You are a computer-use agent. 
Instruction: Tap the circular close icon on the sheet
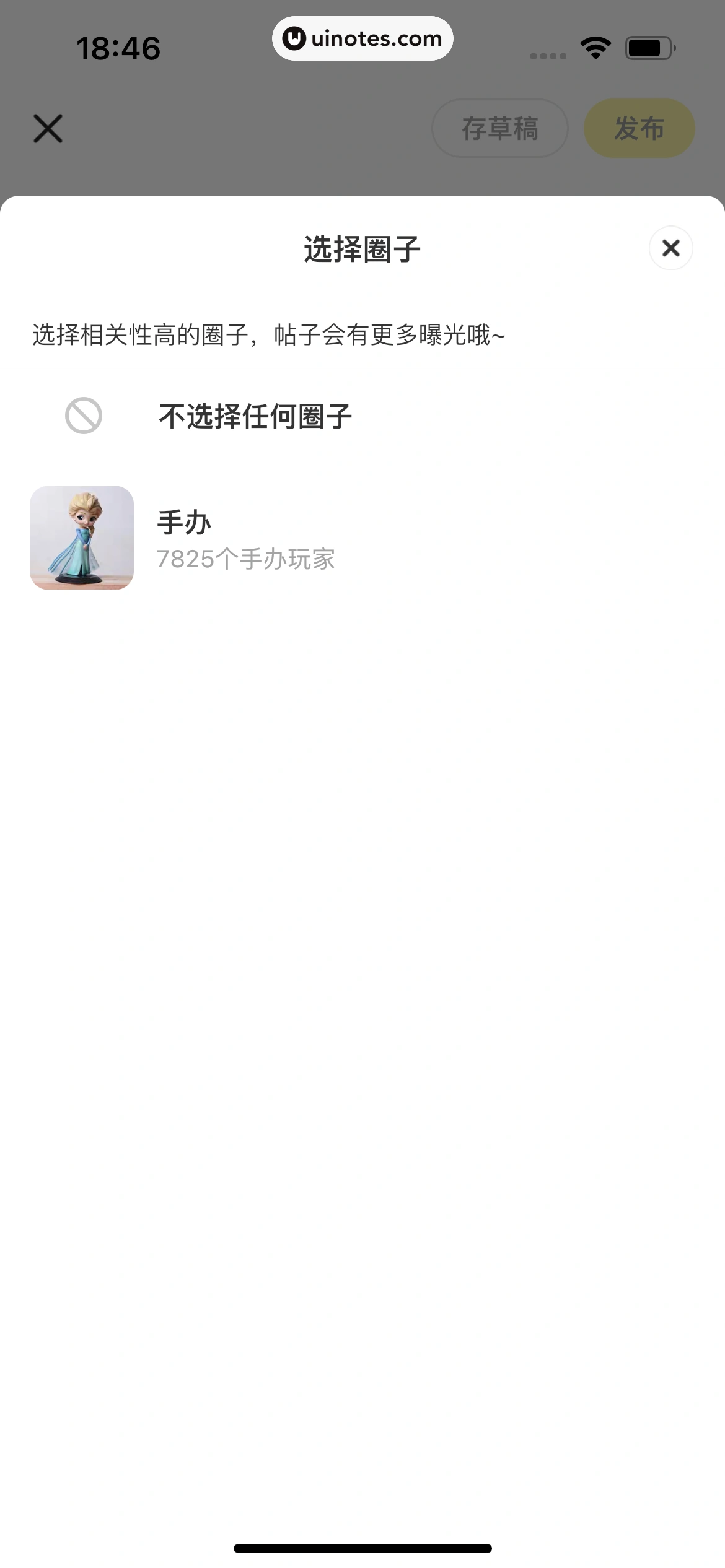[670, 248]
